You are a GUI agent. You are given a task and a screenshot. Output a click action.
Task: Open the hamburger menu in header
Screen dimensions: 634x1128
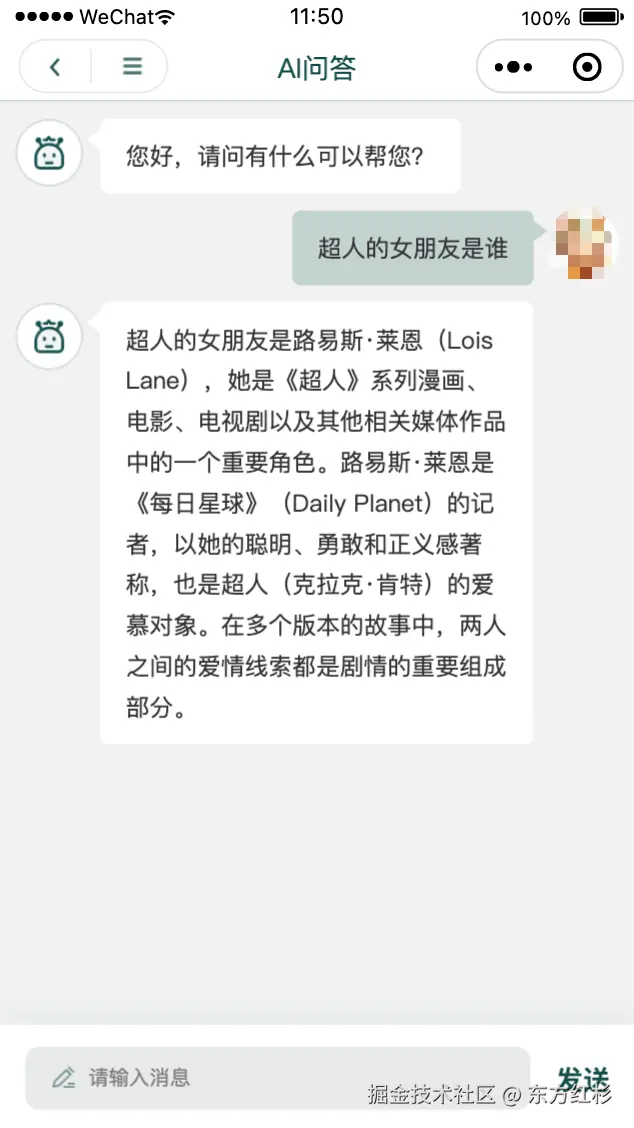132,67
